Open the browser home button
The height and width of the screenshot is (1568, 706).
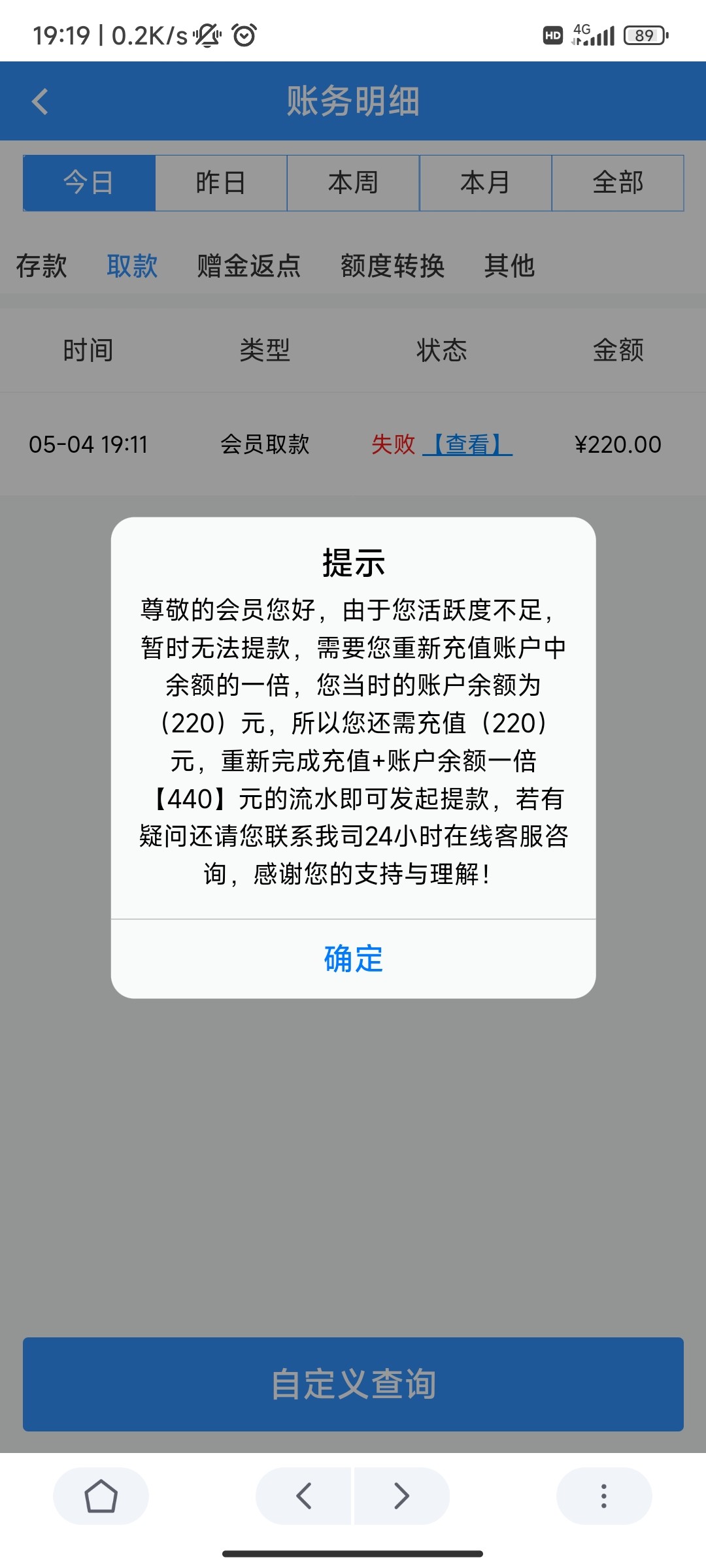click(101, 1495)
